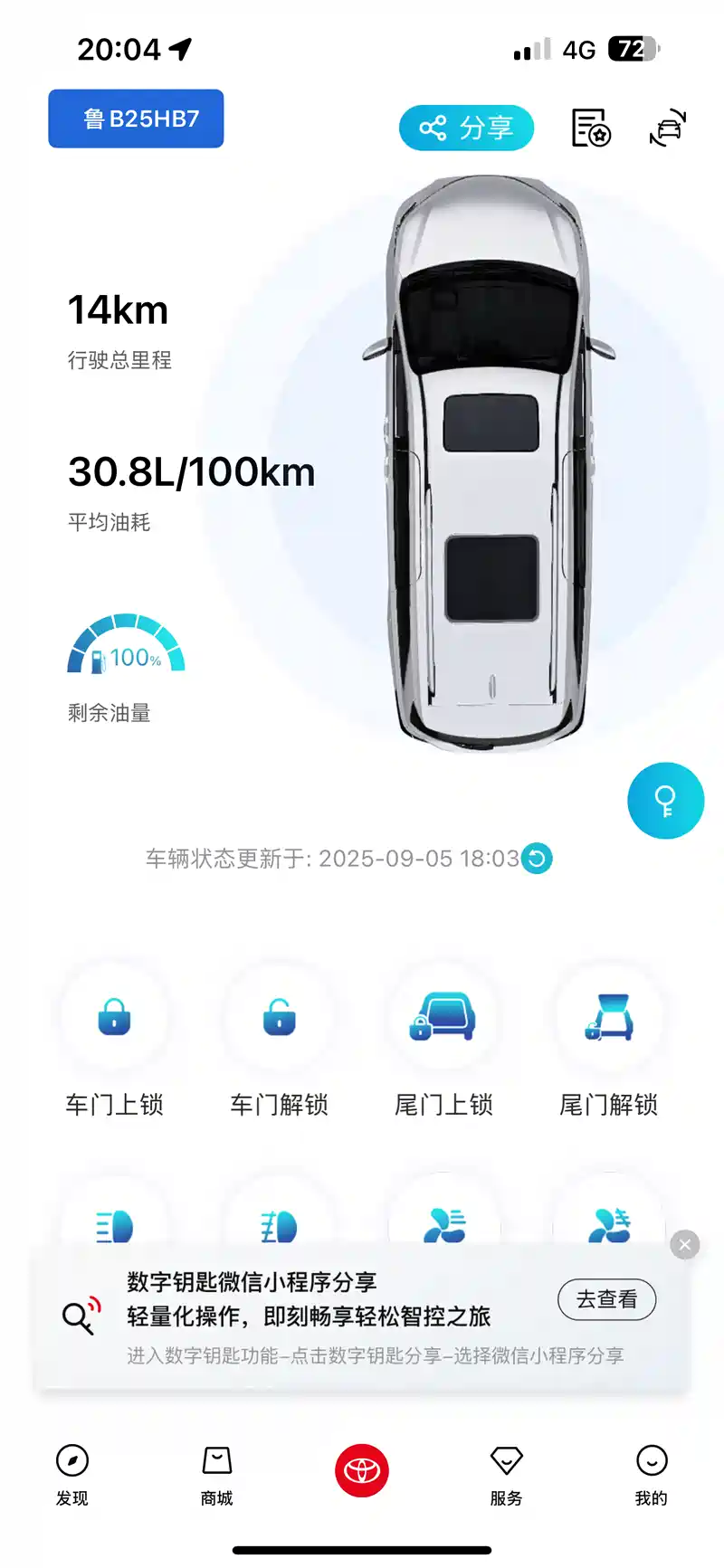
Task: Lock the doors with 车门上锁
Action: [x=114, y=1041]
